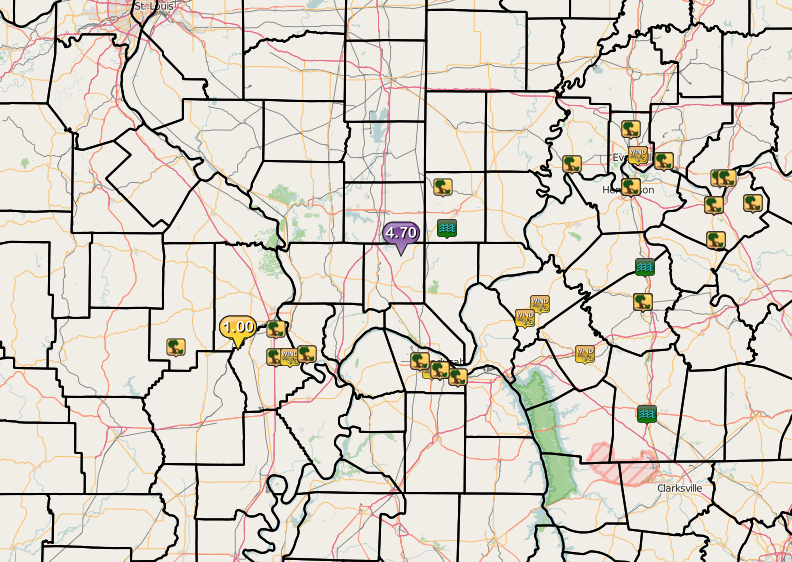This screenshot has height=562, width=792.
Task: Open the yellow 1.00 report marker
Action: [x=238, y=327]
